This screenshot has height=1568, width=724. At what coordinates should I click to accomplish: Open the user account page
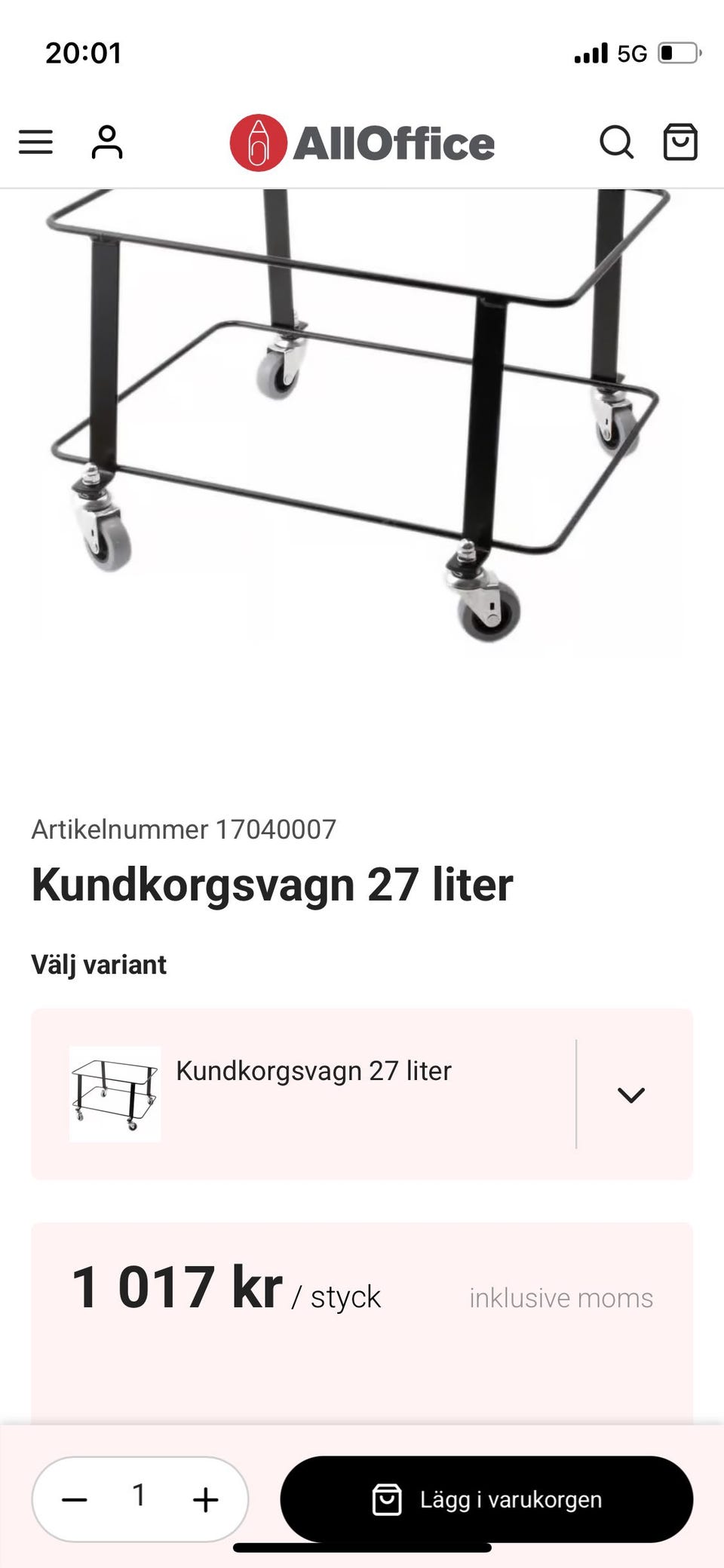[x=107, y=143]
